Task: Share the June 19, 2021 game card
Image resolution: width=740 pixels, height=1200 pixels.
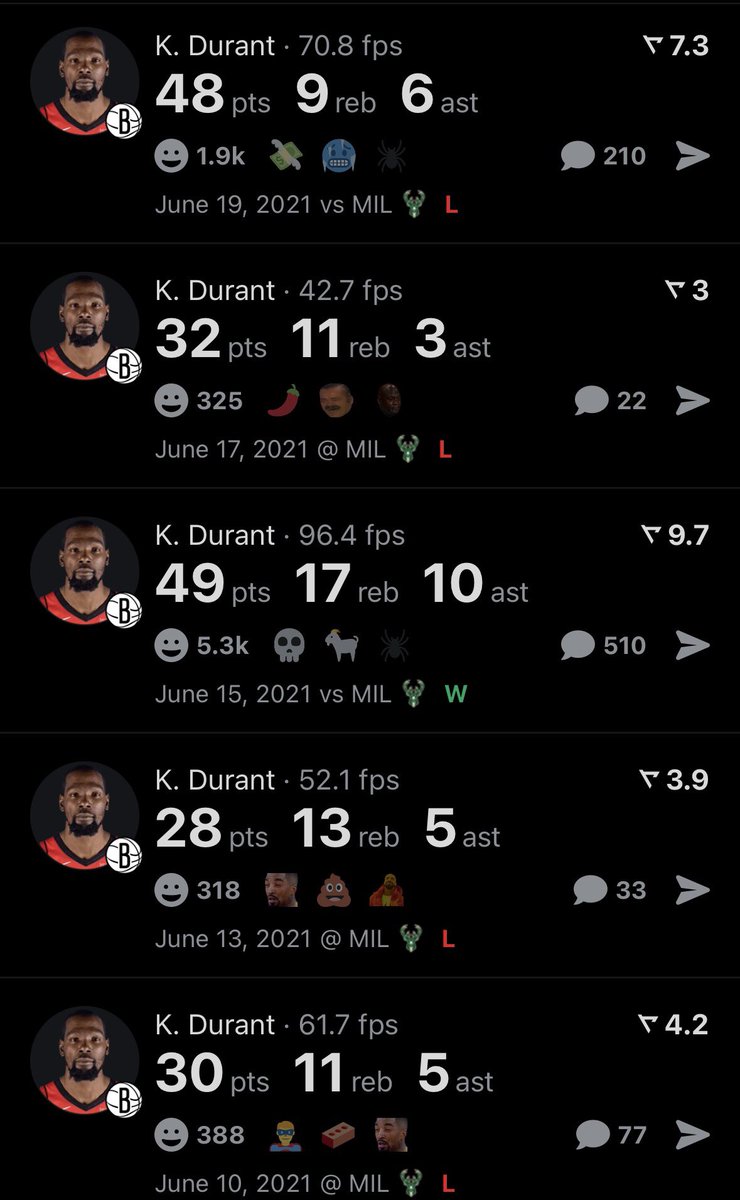Action: coord(693,156)
